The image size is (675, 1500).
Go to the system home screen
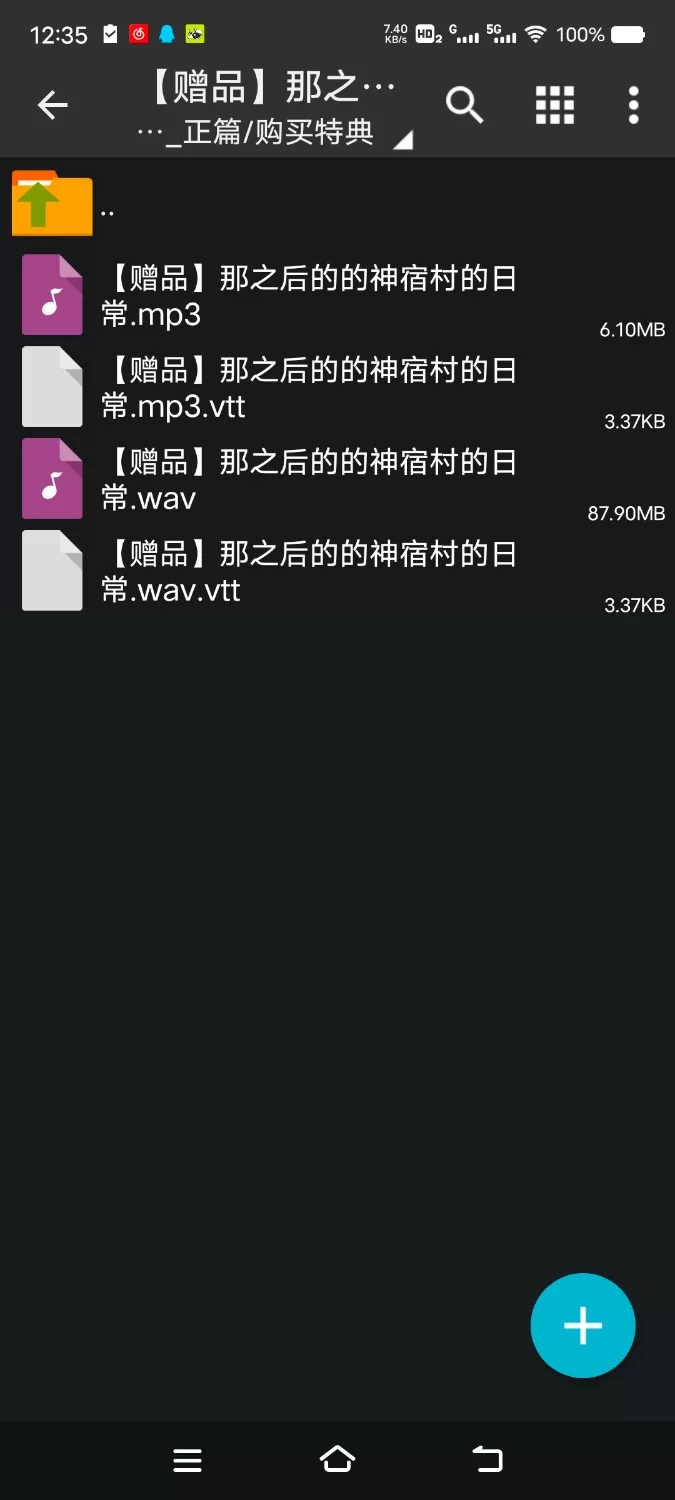[337, 1459]
